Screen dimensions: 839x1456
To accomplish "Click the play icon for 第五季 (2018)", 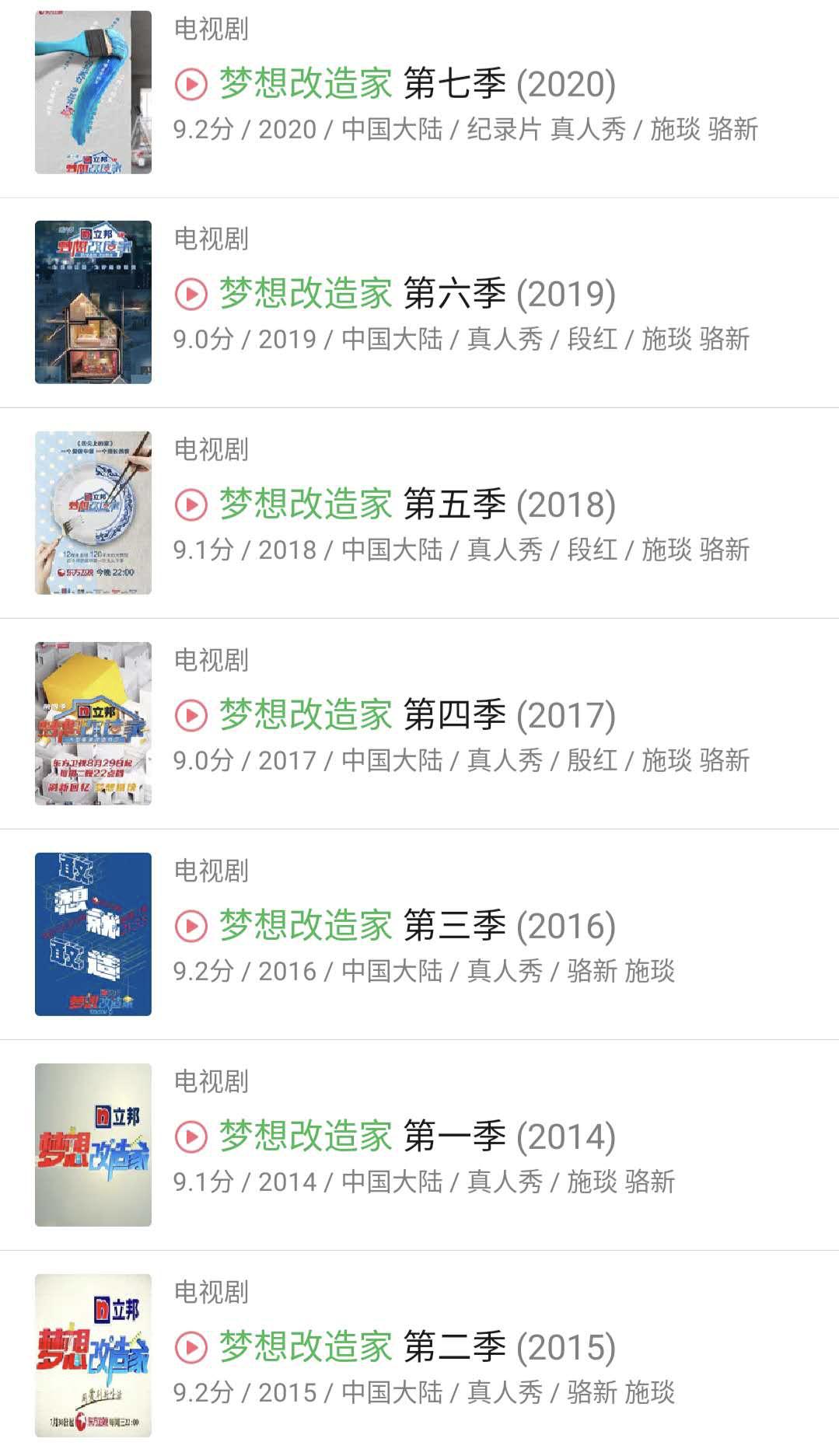I will click(x=193, y=505).
